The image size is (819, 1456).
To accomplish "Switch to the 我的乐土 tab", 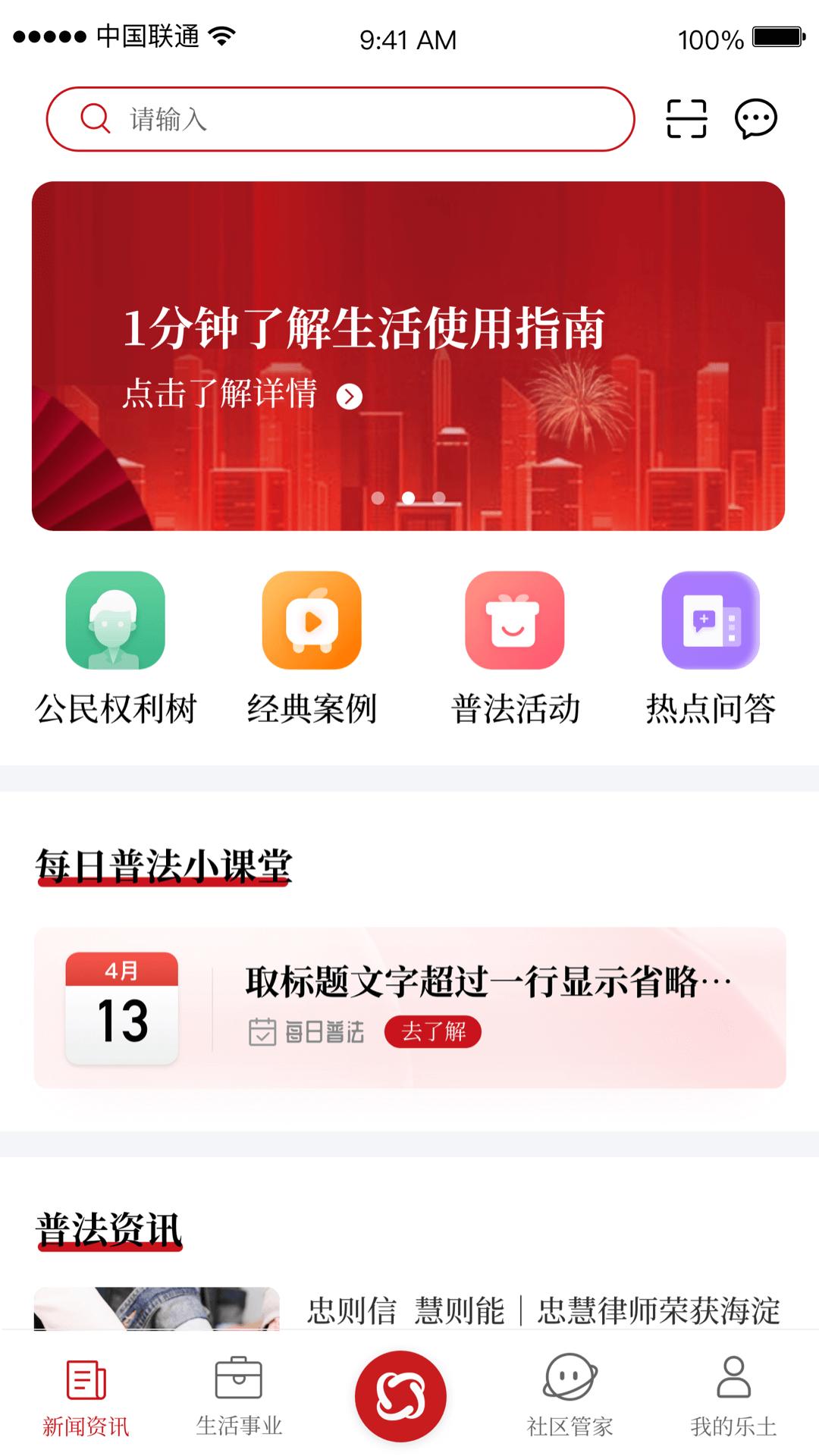I will (x=733, y=1397).
